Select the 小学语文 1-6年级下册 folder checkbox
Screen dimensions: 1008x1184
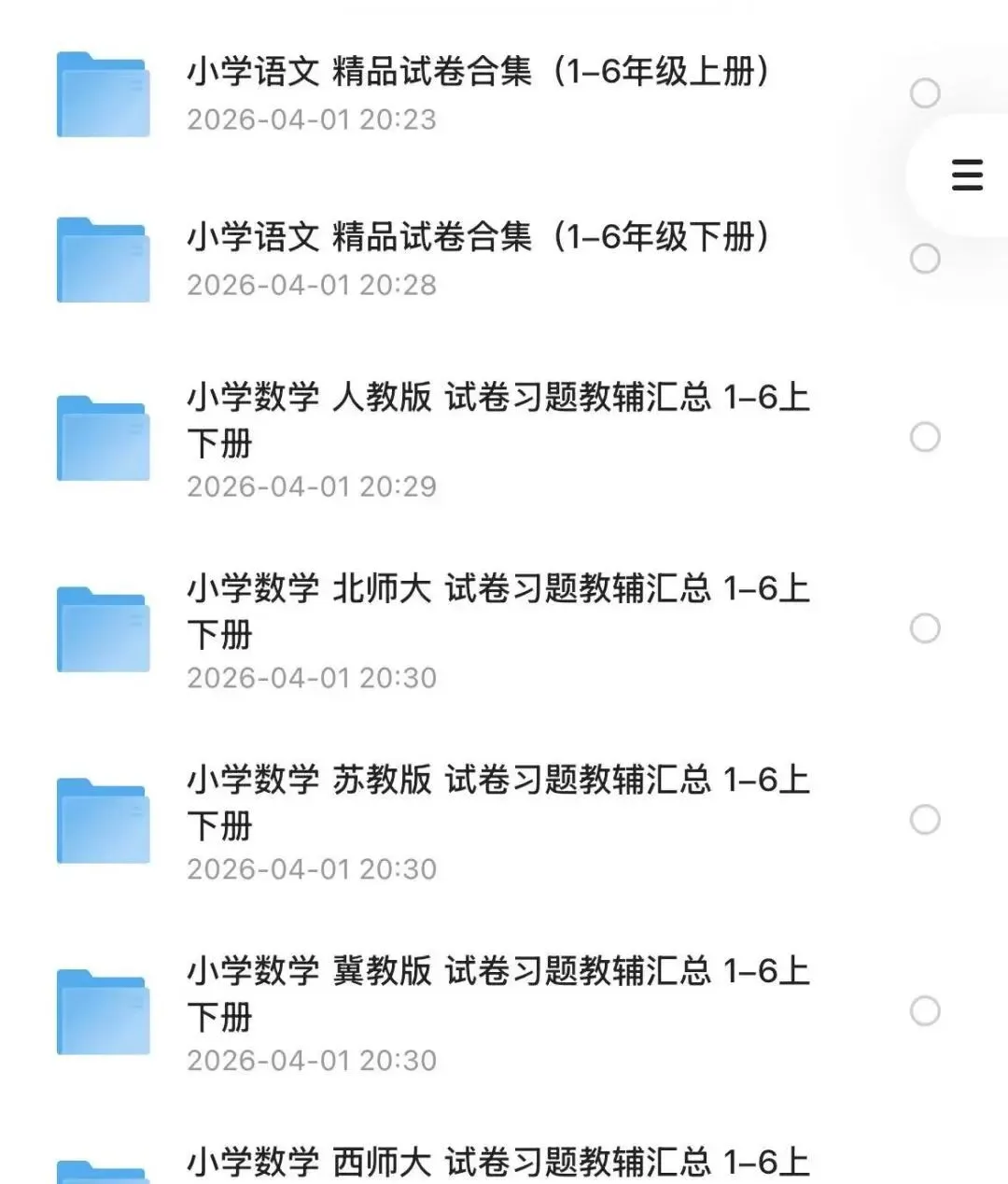tap(925, 259)
